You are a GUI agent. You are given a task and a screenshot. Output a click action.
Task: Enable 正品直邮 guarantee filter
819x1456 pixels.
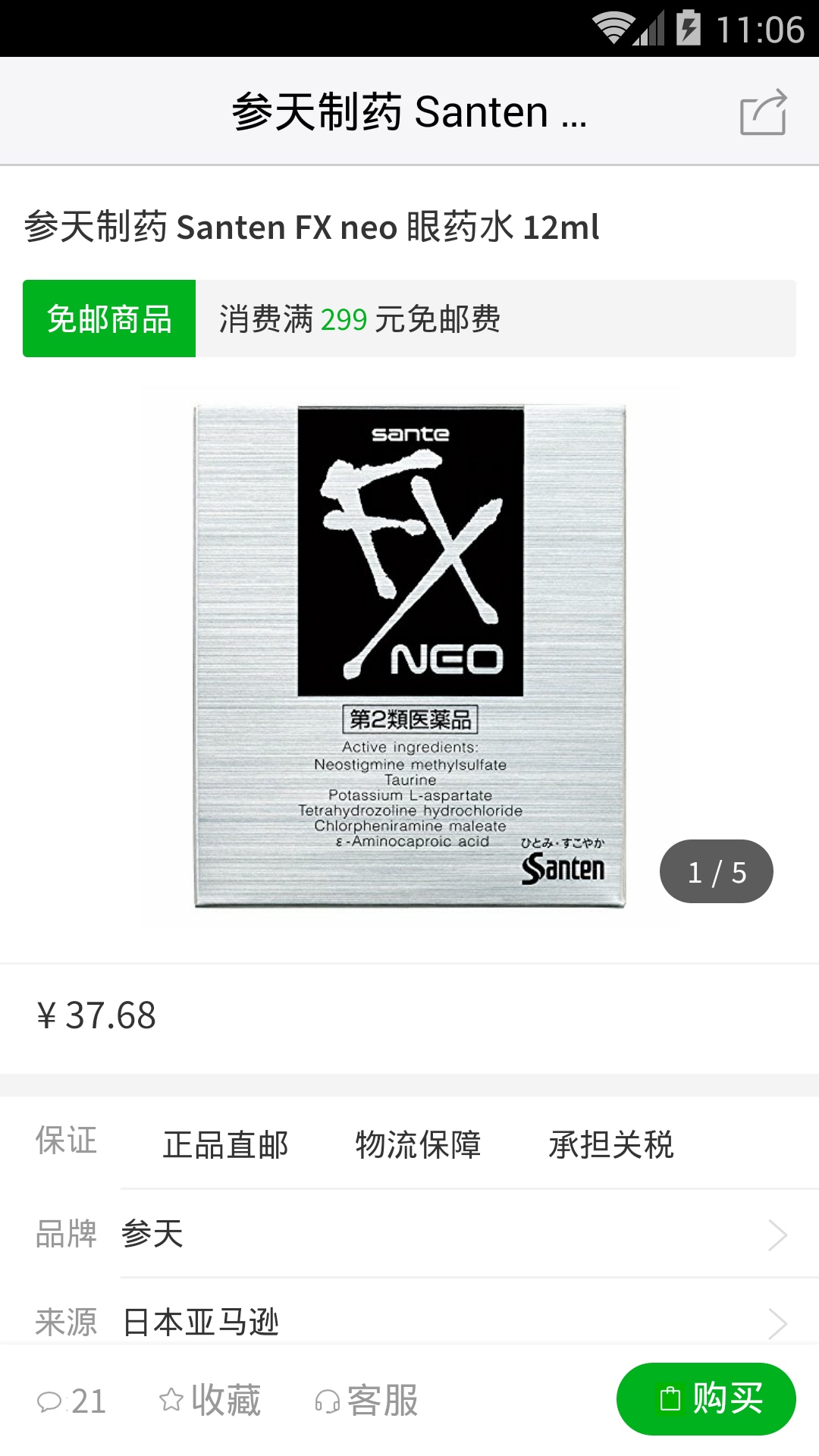tap(224, 1145)
